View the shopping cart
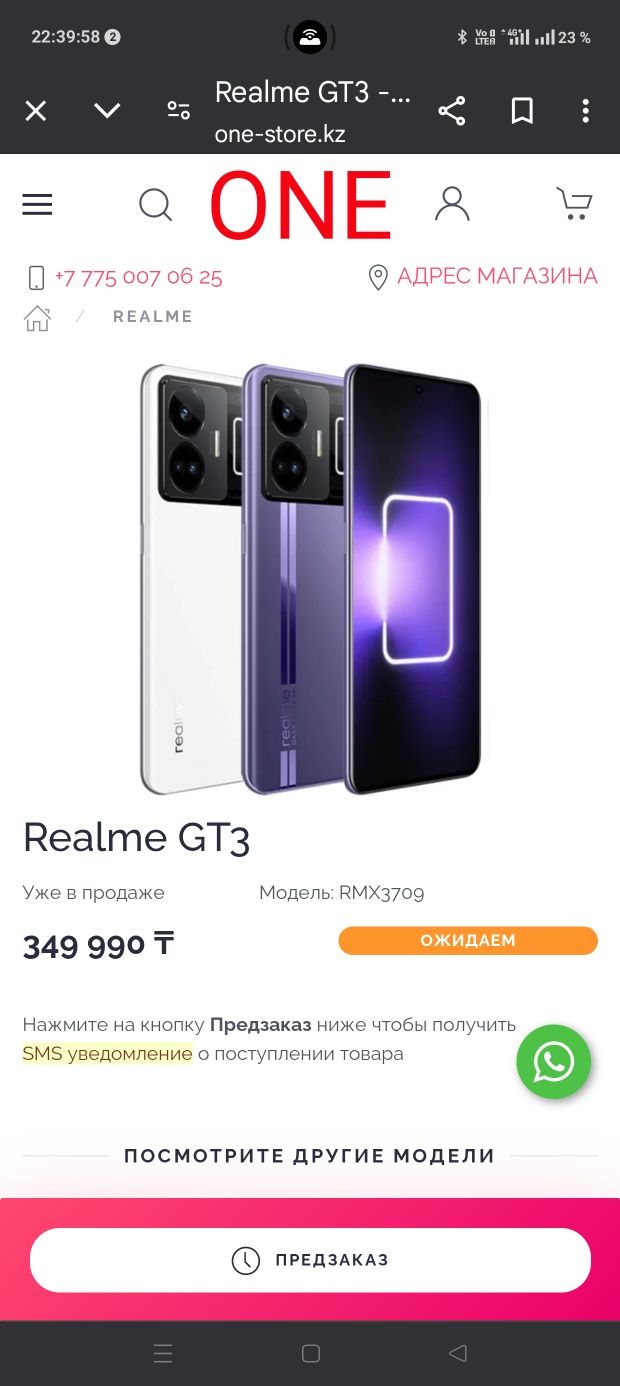This screenshot has height=1386, width=620. coord(574,204)
